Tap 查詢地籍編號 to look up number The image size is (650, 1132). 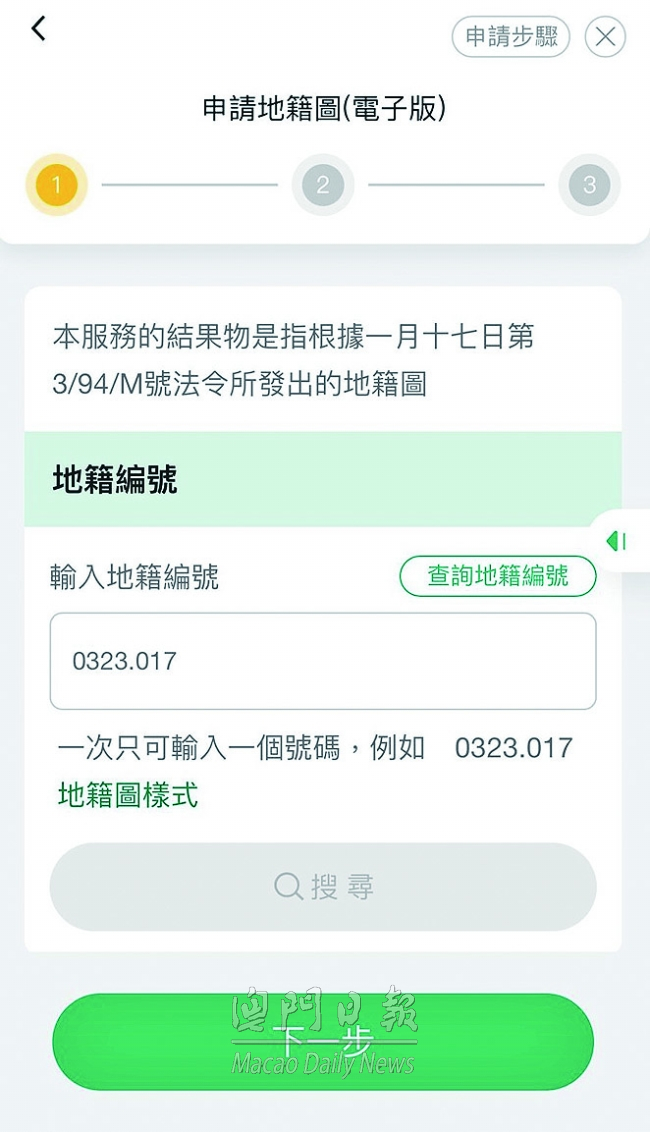tap(498, 576)
